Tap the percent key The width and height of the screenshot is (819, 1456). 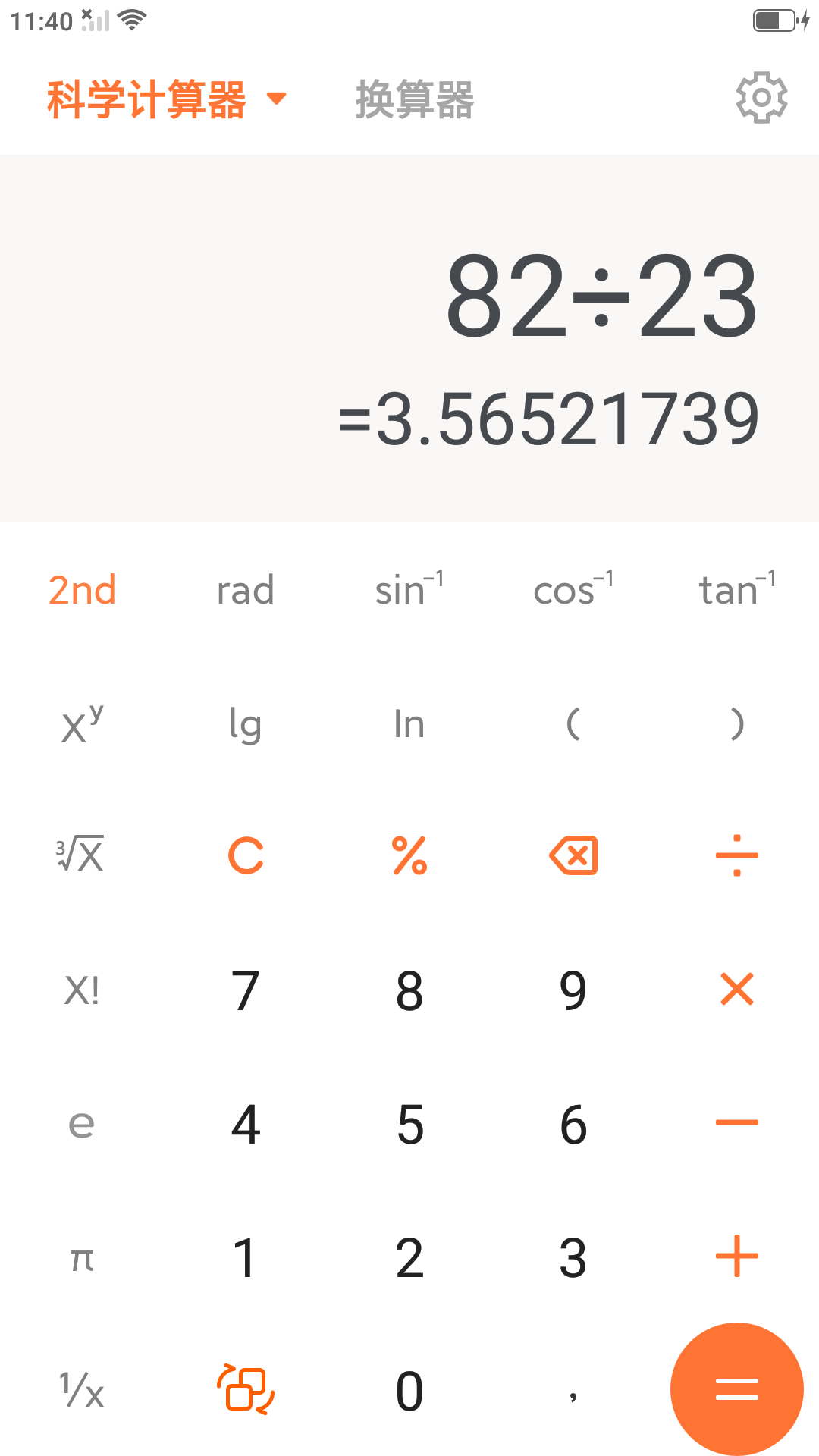pyautogui.click(x=409, y=856)
